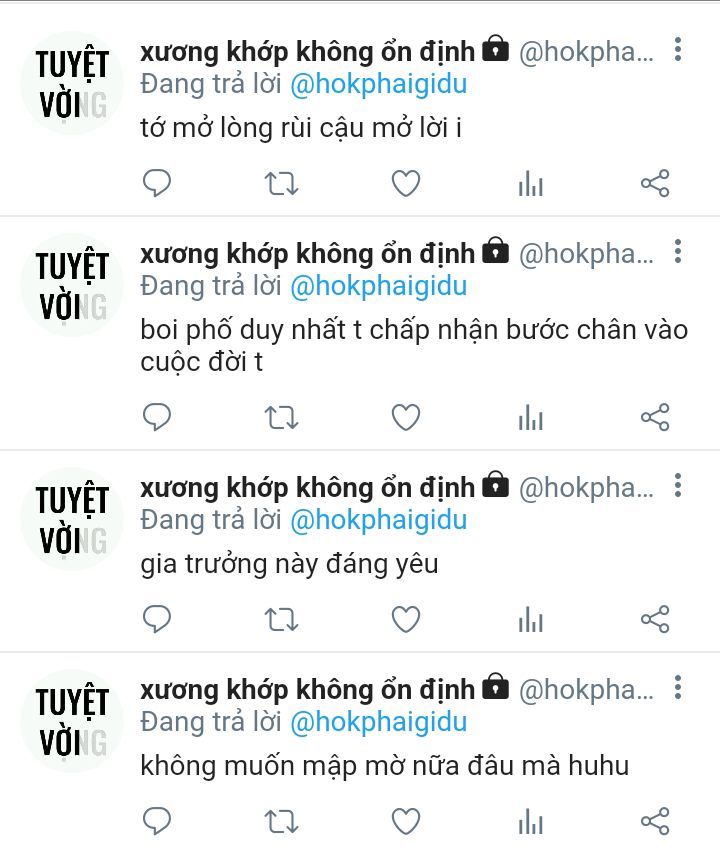Share the 'gia trưởng này đáng yêu' tweet
Screen dimensions: 720x853
click(x=654, y=620)
